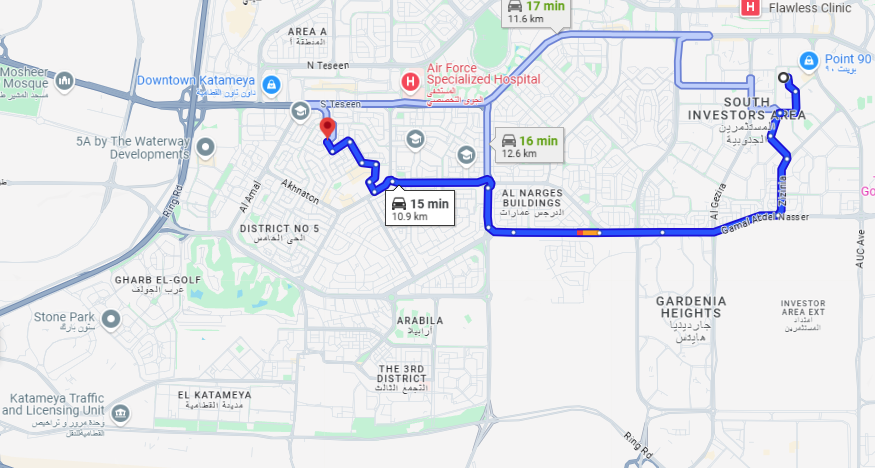
Task: Open Katameya Traffic and Licensing Unit
Action: 120,414
